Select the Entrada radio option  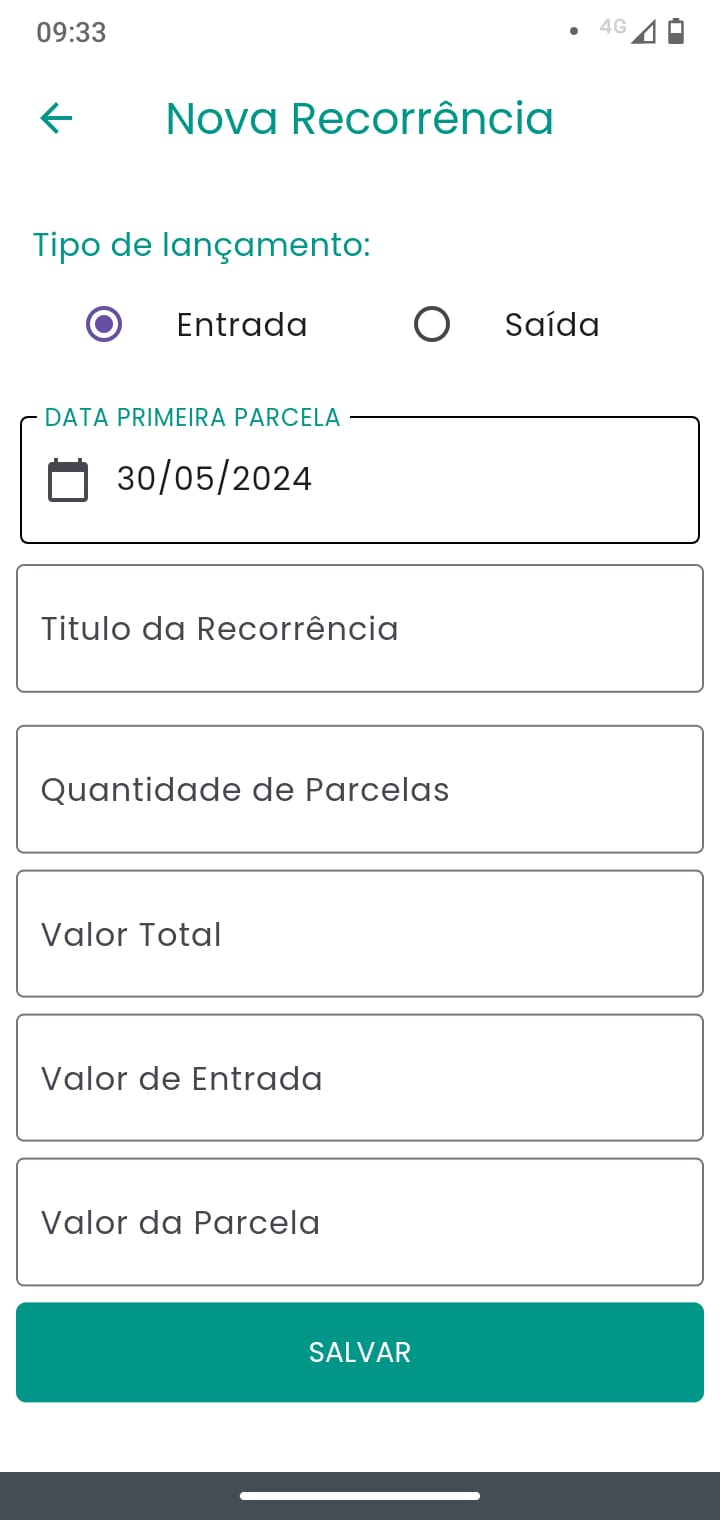coord(104,324)
